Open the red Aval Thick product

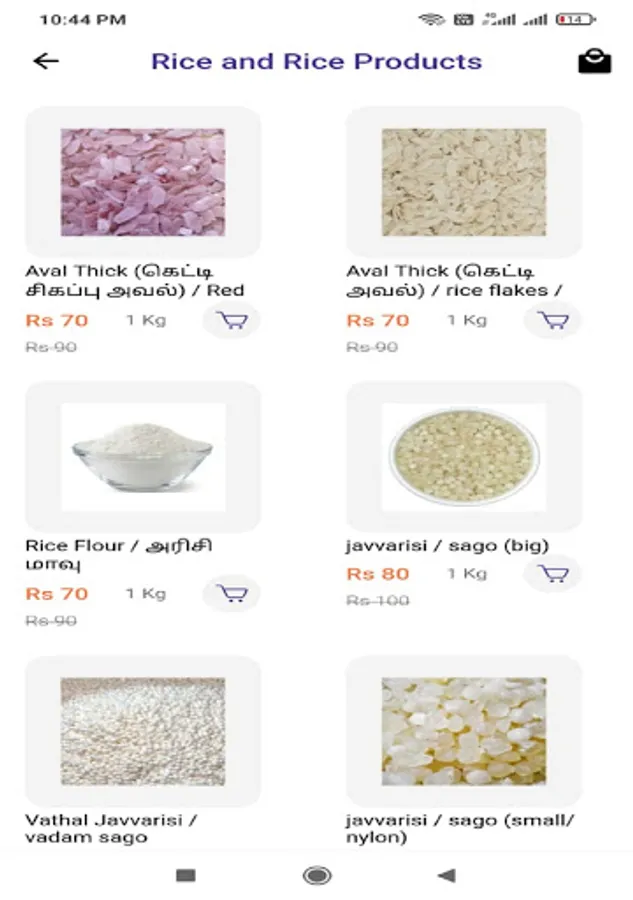[x=142, y=182]
